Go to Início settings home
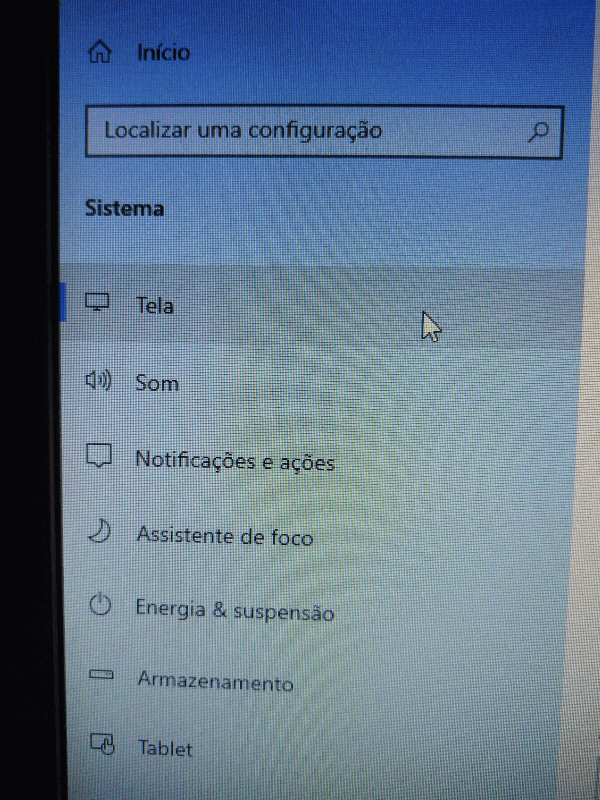This screenshot has height=800, width=600. pos(160,51)
